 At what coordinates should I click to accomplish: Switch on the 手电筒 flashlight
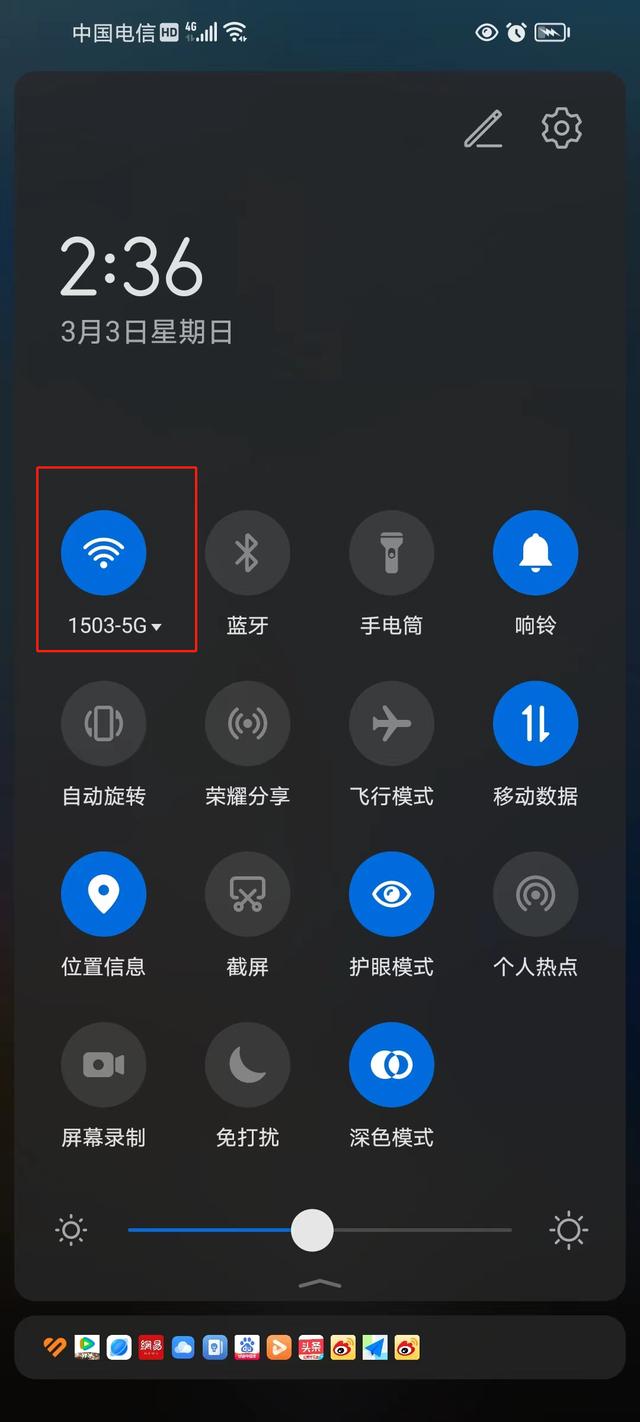pos(391,553)
